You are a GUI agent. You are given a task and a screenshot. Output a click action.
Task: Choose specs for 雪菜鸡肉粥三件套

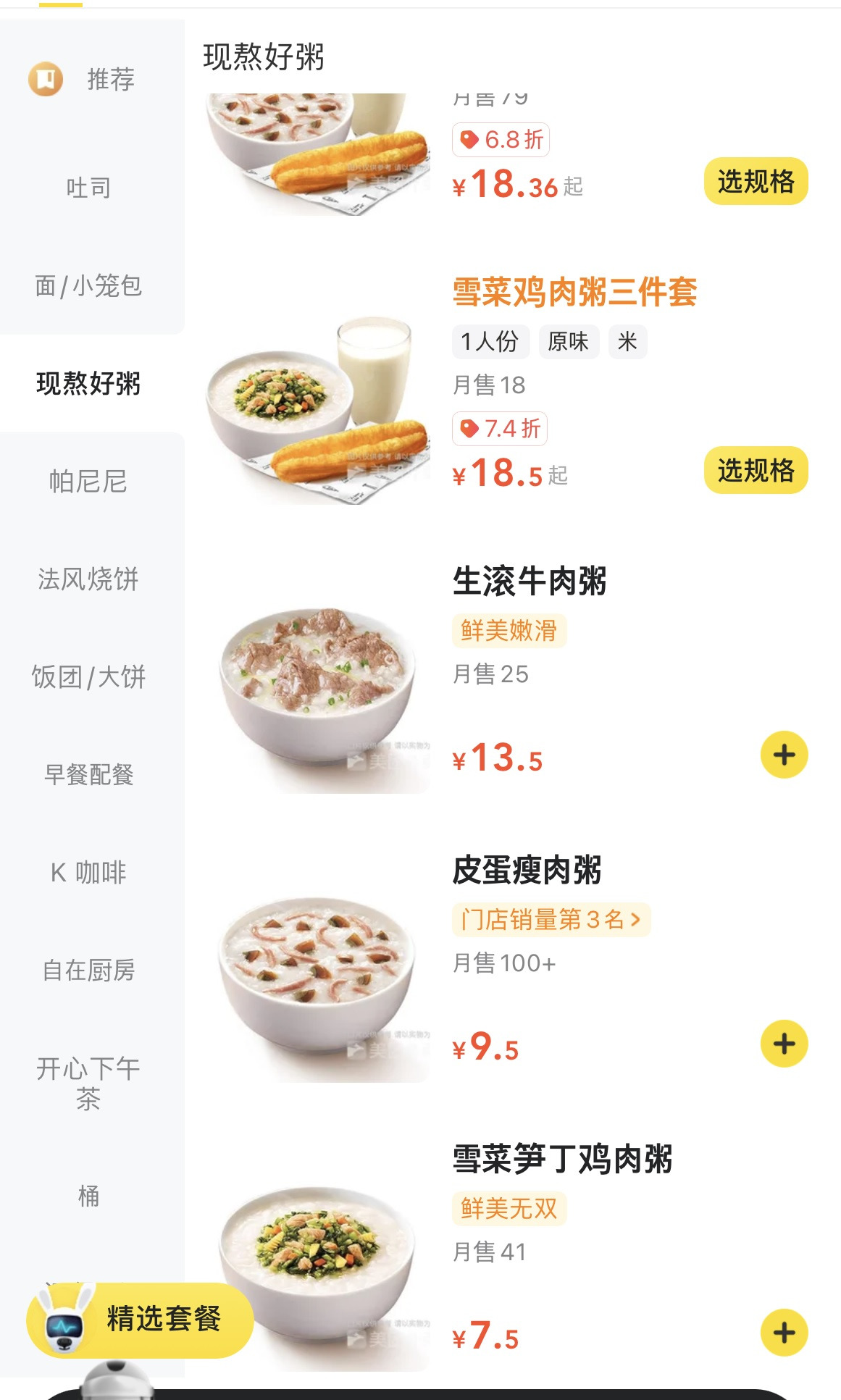(x=756, y=470)
